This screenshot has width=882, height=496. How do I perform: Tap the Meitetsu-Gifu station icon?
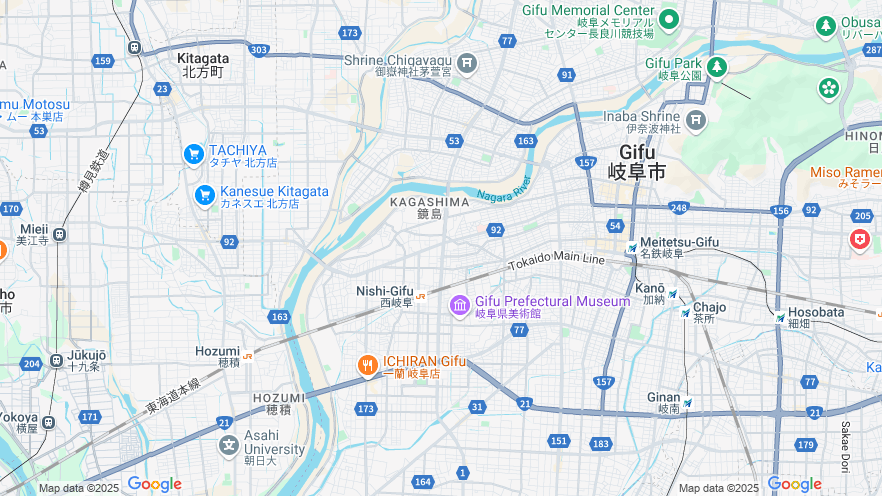[x=631, y=247]
